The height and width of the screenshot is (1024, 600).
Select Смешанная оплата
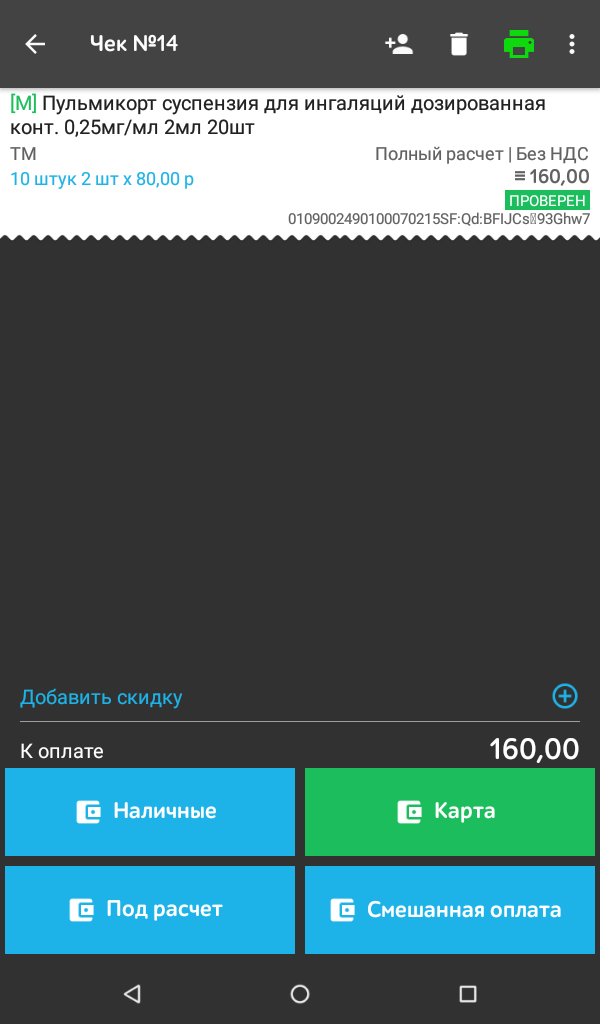pos(450,909)
